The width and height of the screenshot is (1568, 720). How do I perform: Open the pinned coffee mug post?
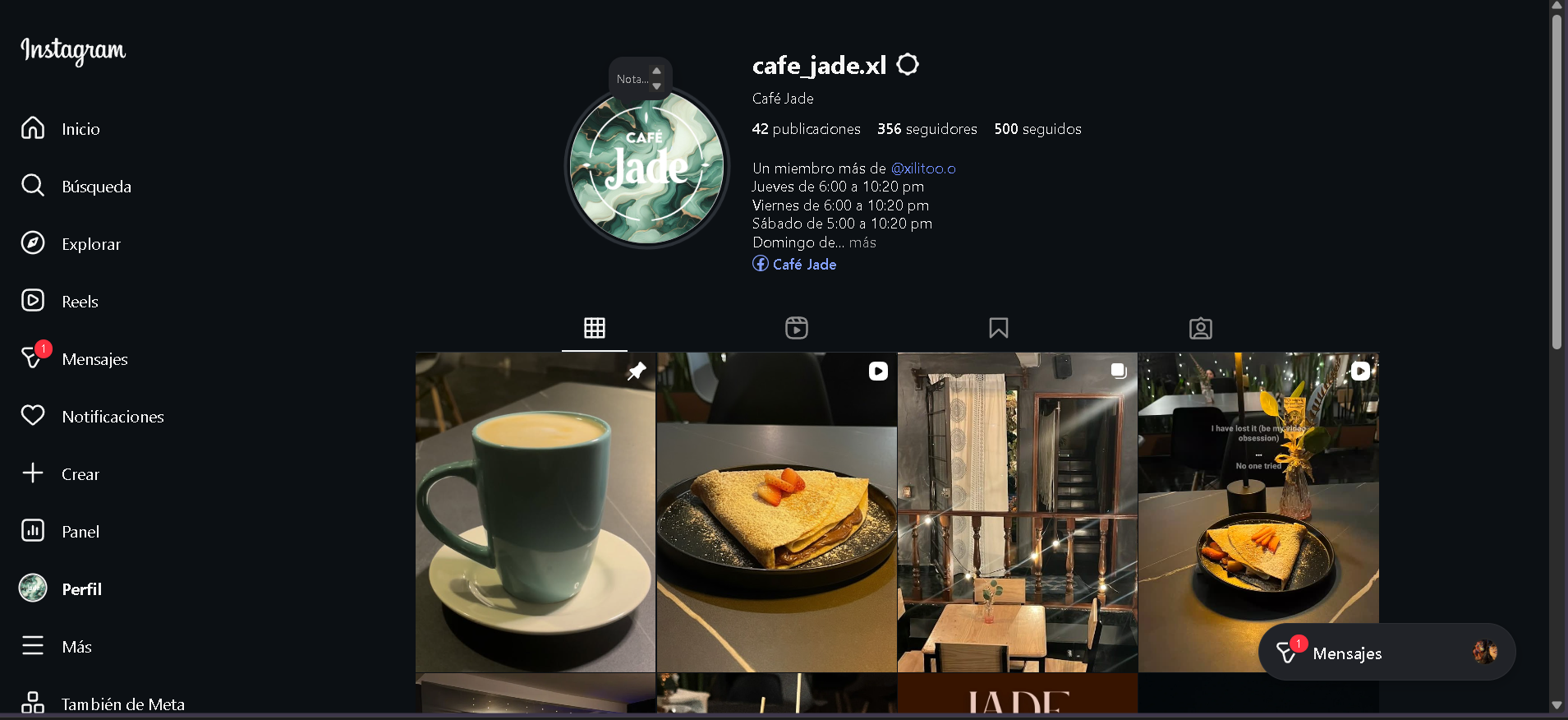[x=535, y=512]
